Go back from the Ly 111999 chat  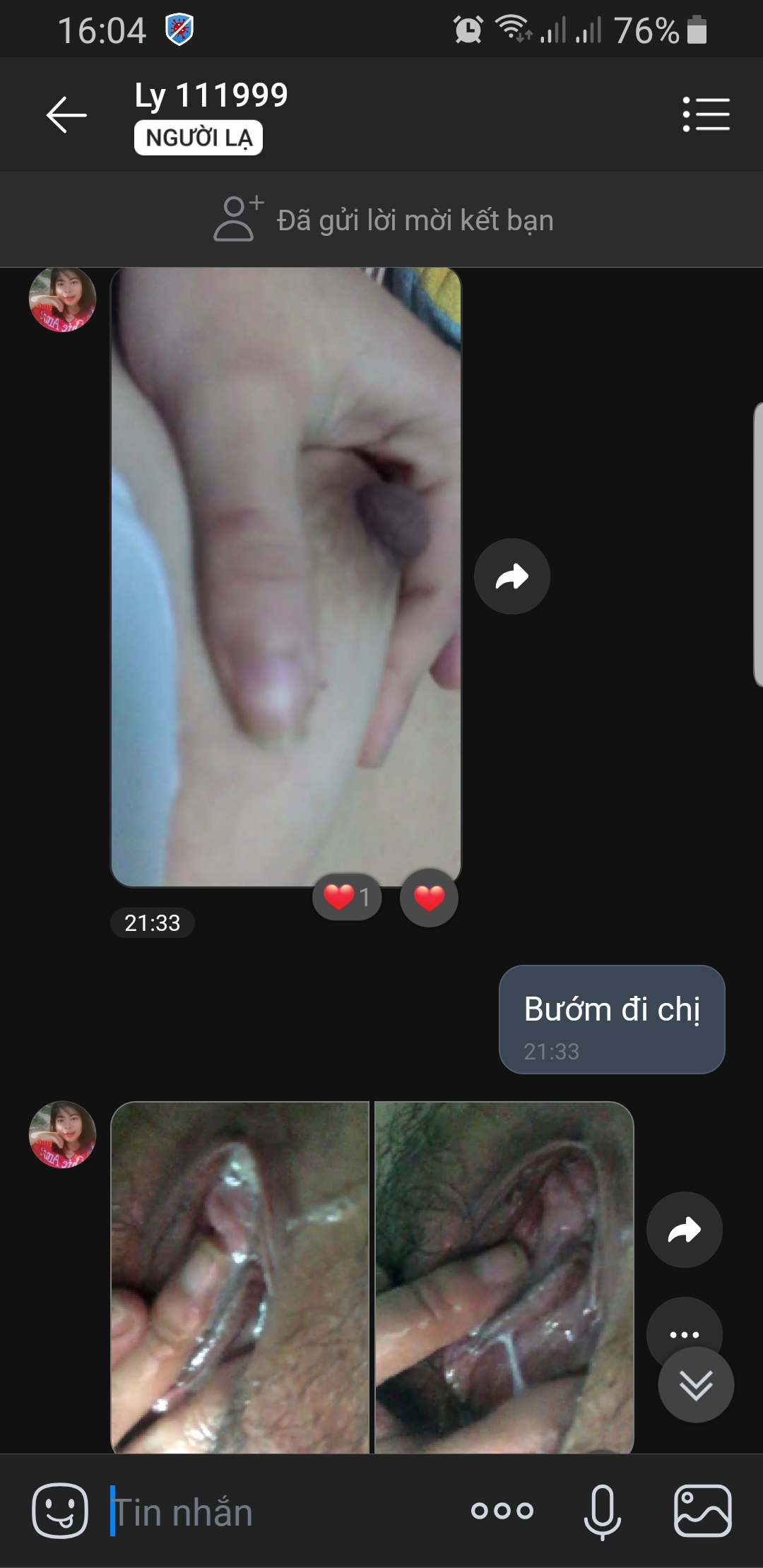(x=66, y=114)
